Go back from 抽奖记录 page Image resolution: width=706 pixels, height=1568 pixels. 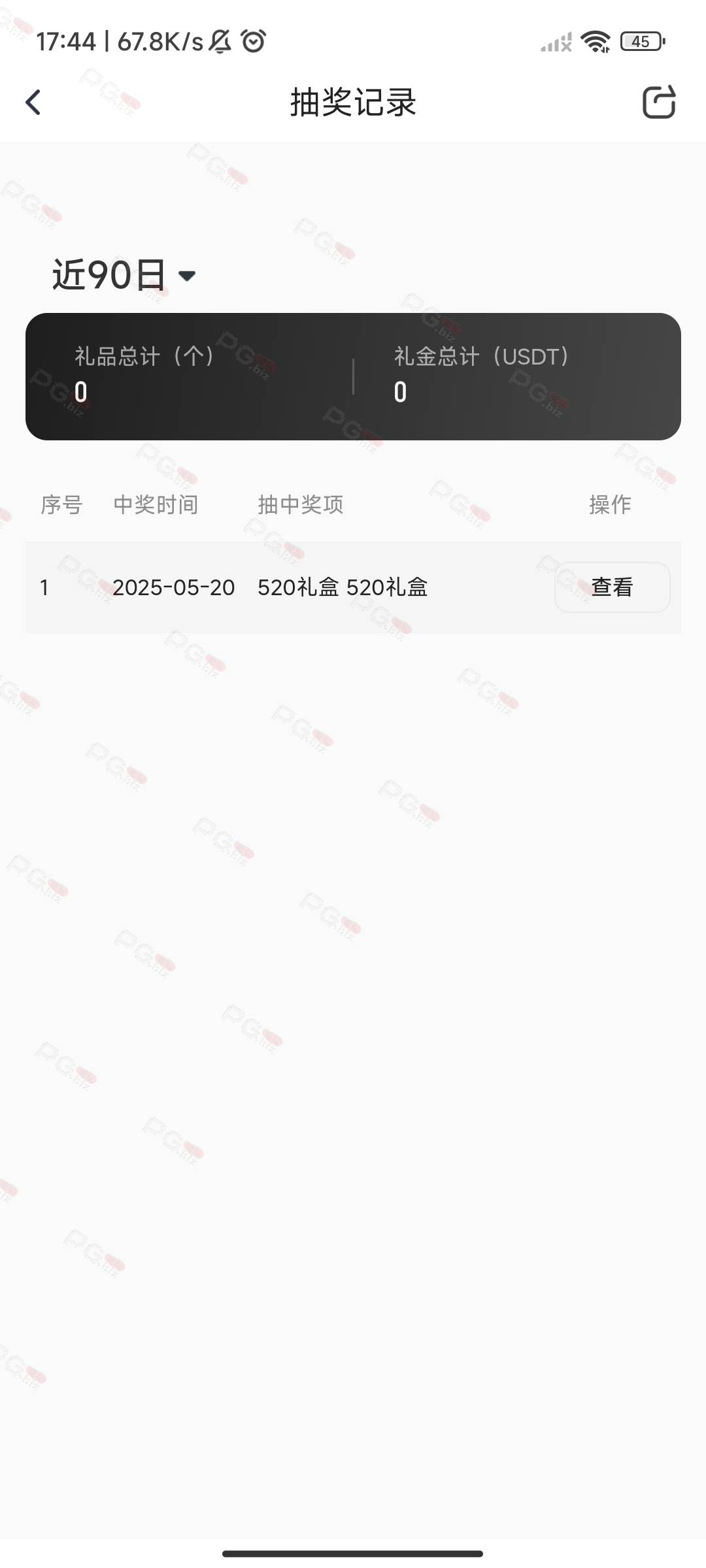click(x=33, y=103)
